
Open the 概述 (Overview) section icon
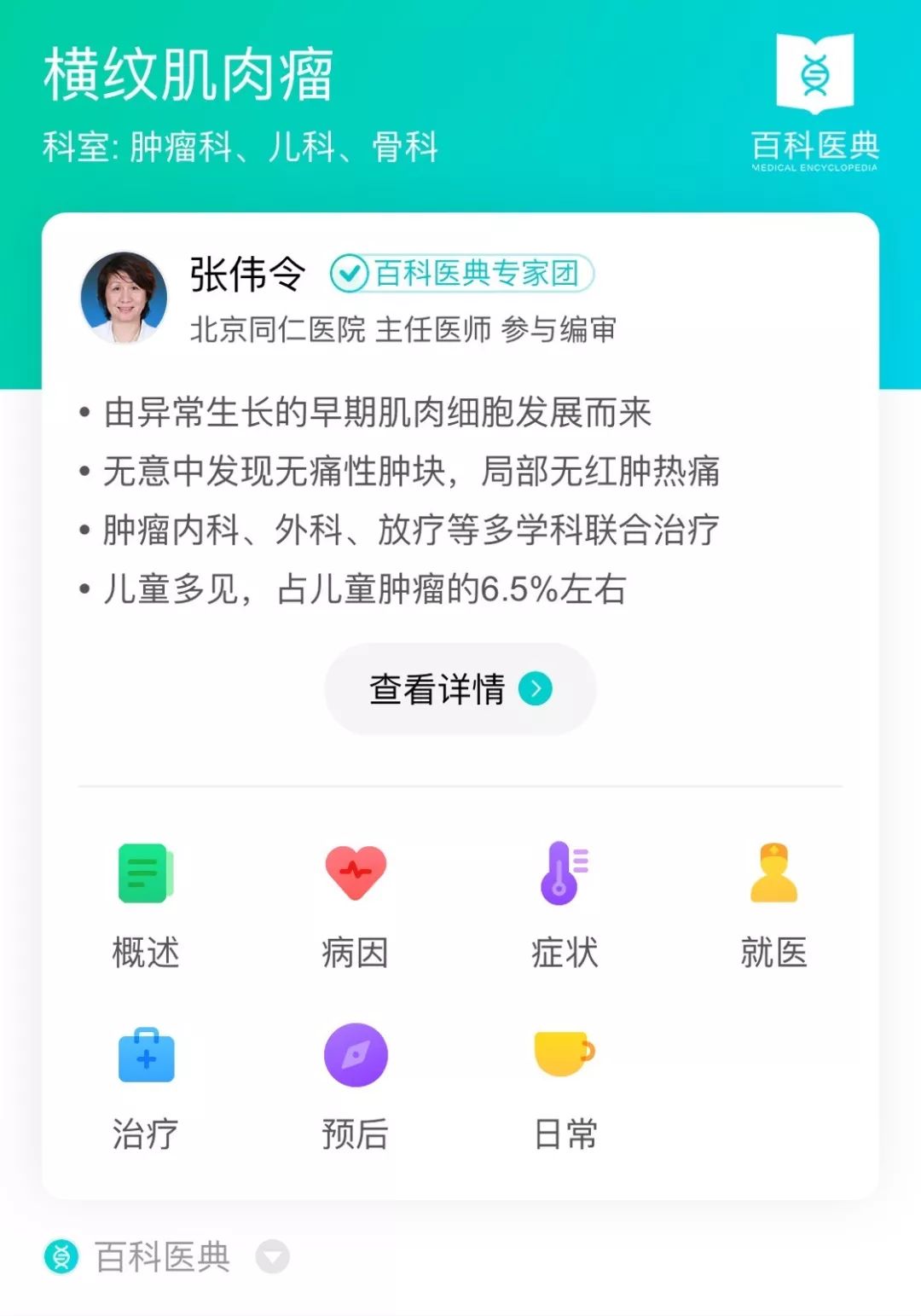point(145,871)
